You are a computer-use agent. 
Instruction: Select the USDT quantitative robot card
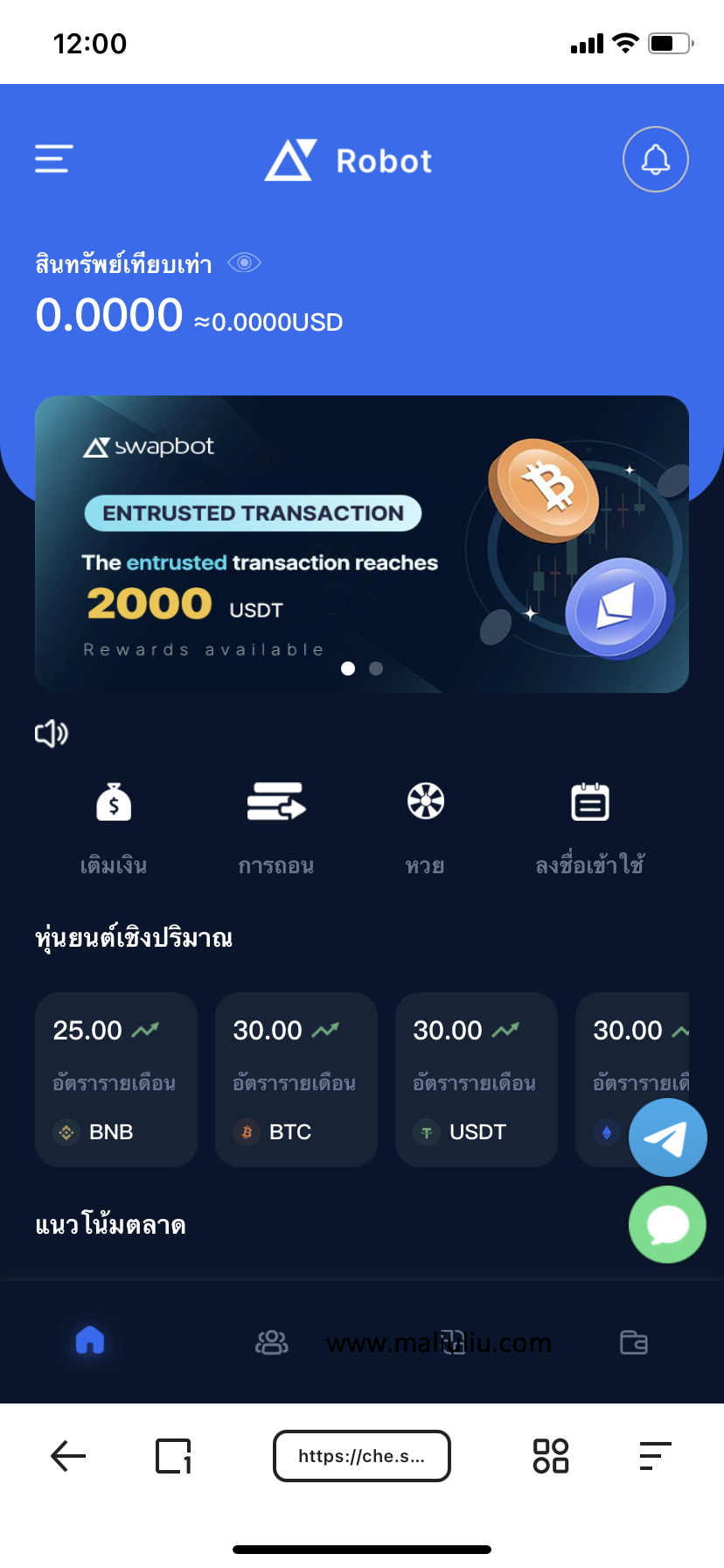coord(476,1080)
